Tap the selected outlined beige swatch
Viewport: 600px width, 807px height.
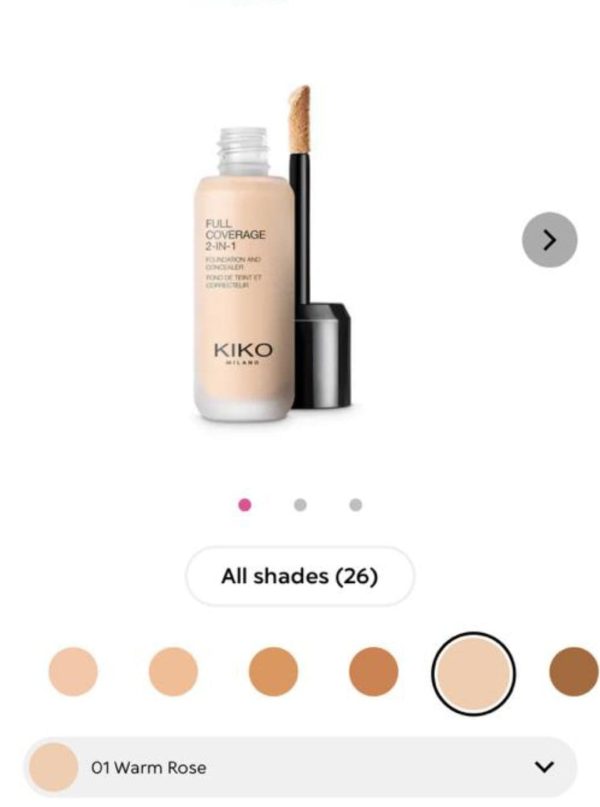tap(473, 672)
